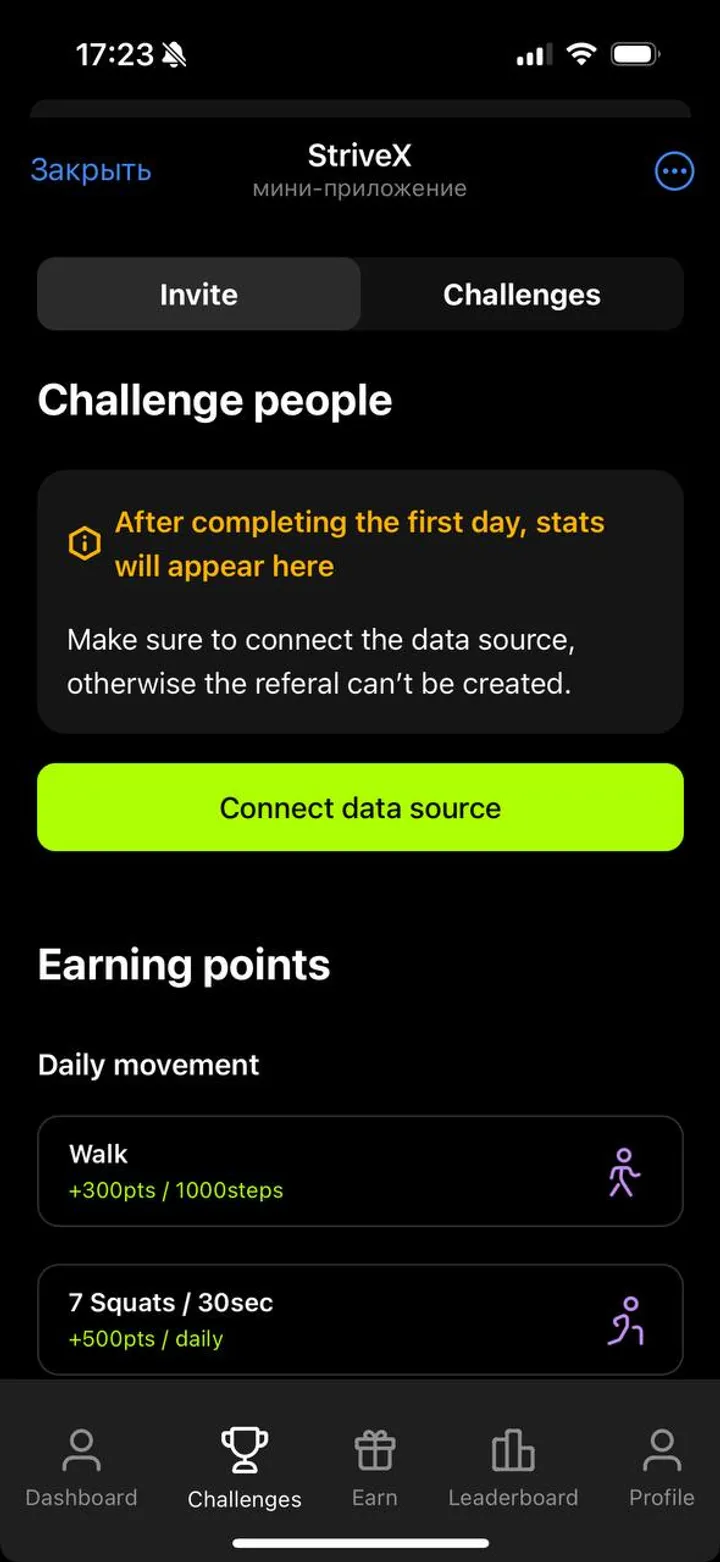
Task: Select the Dashboard icon in bottom navigation
Action: point(81,1447)
